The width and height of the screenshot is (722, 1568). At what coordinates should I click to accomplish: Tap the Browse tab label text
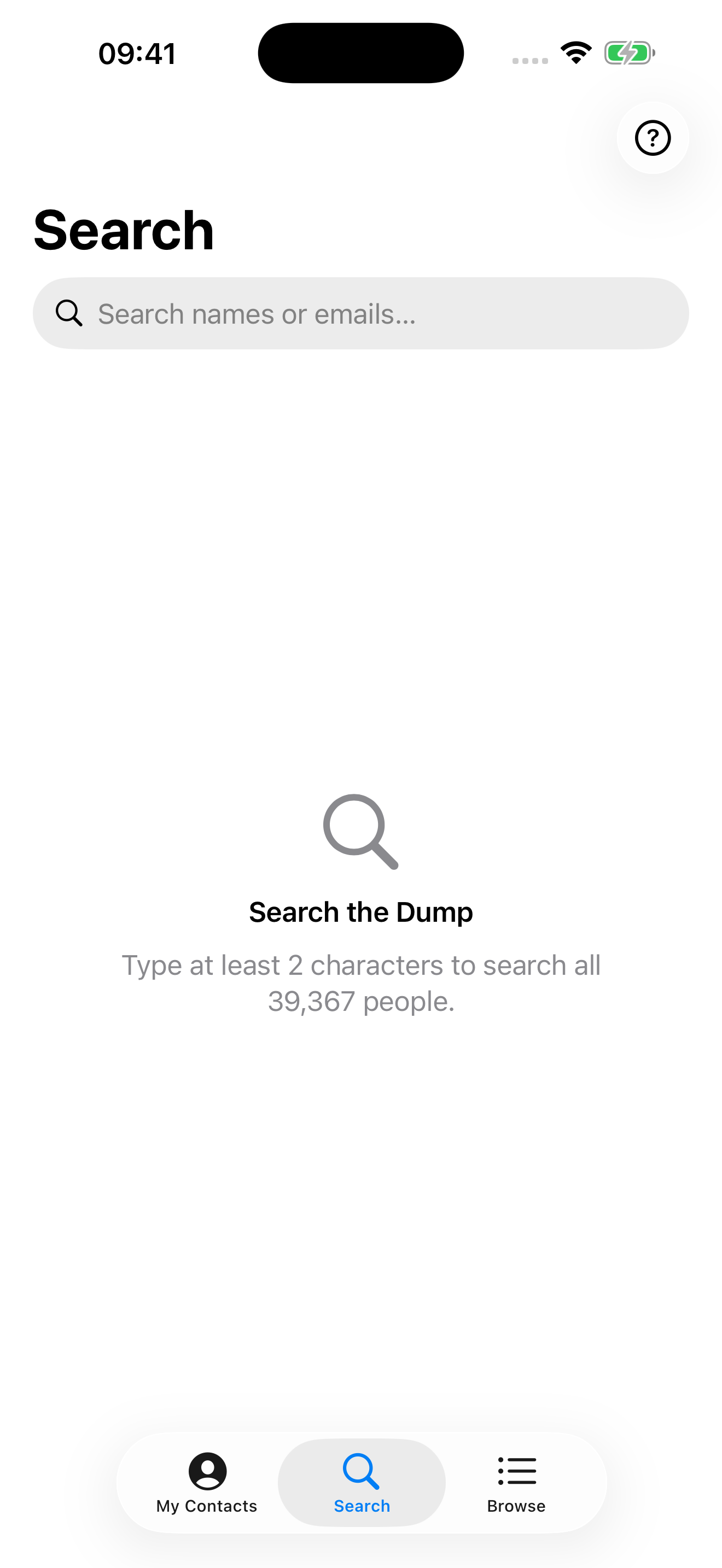[x=516, y=1505]
